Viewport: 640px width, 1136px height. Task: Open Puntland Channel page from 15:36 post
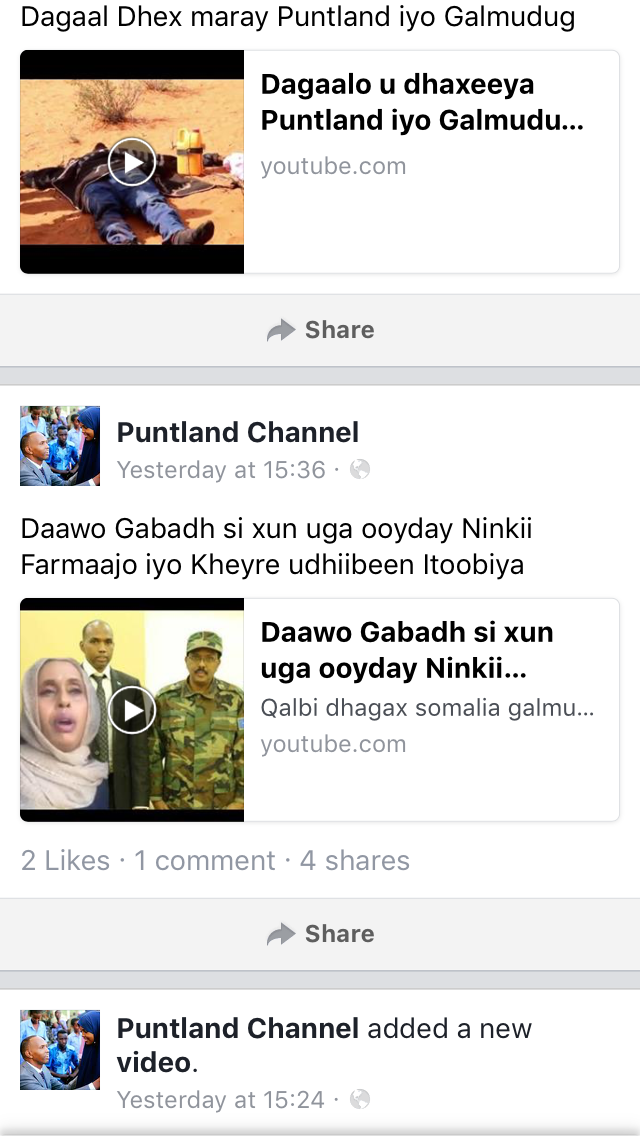click(x=238, y=432)
